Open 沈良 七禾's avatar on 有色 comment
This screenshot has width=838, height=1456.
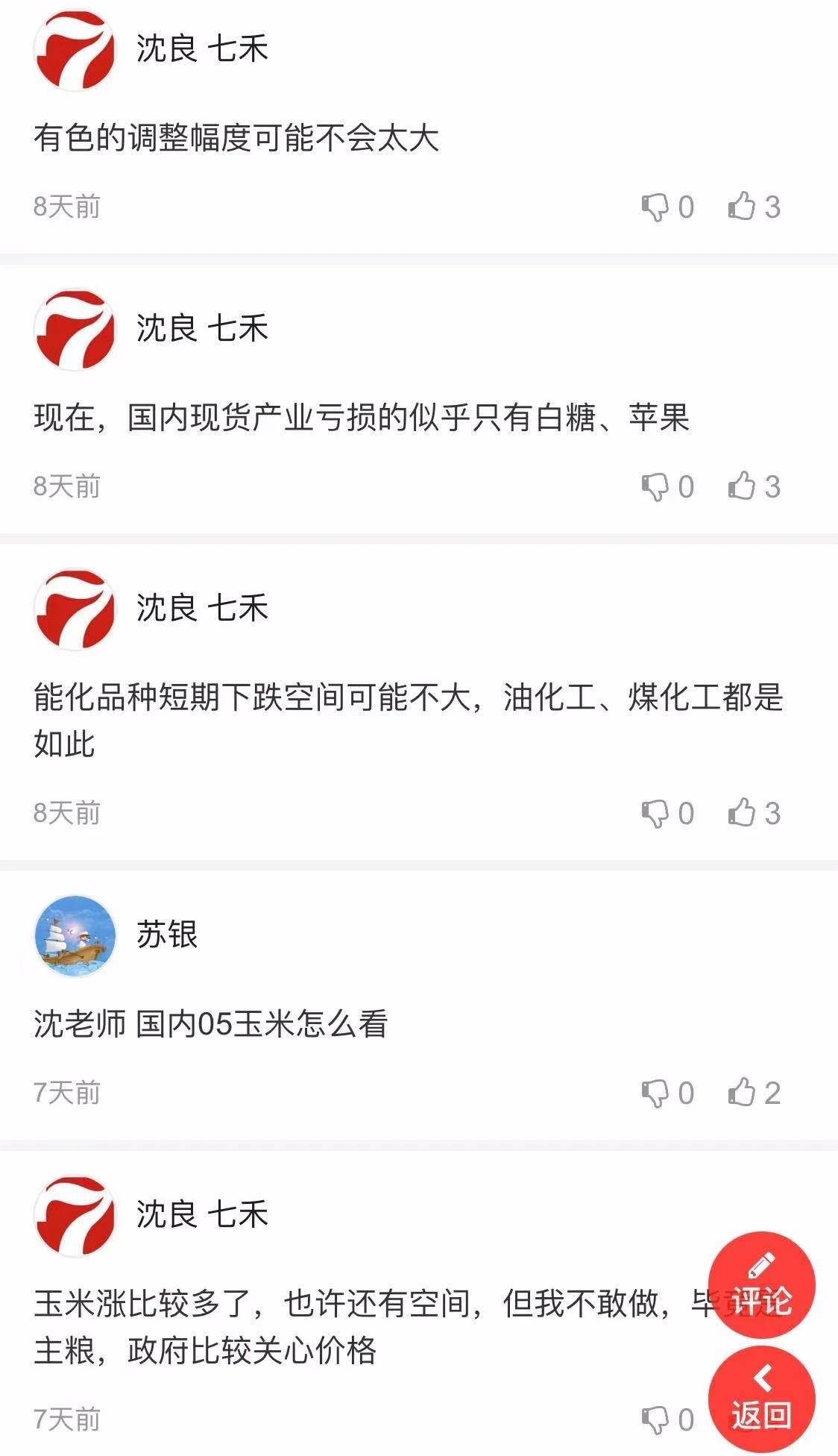pos(75,49)
